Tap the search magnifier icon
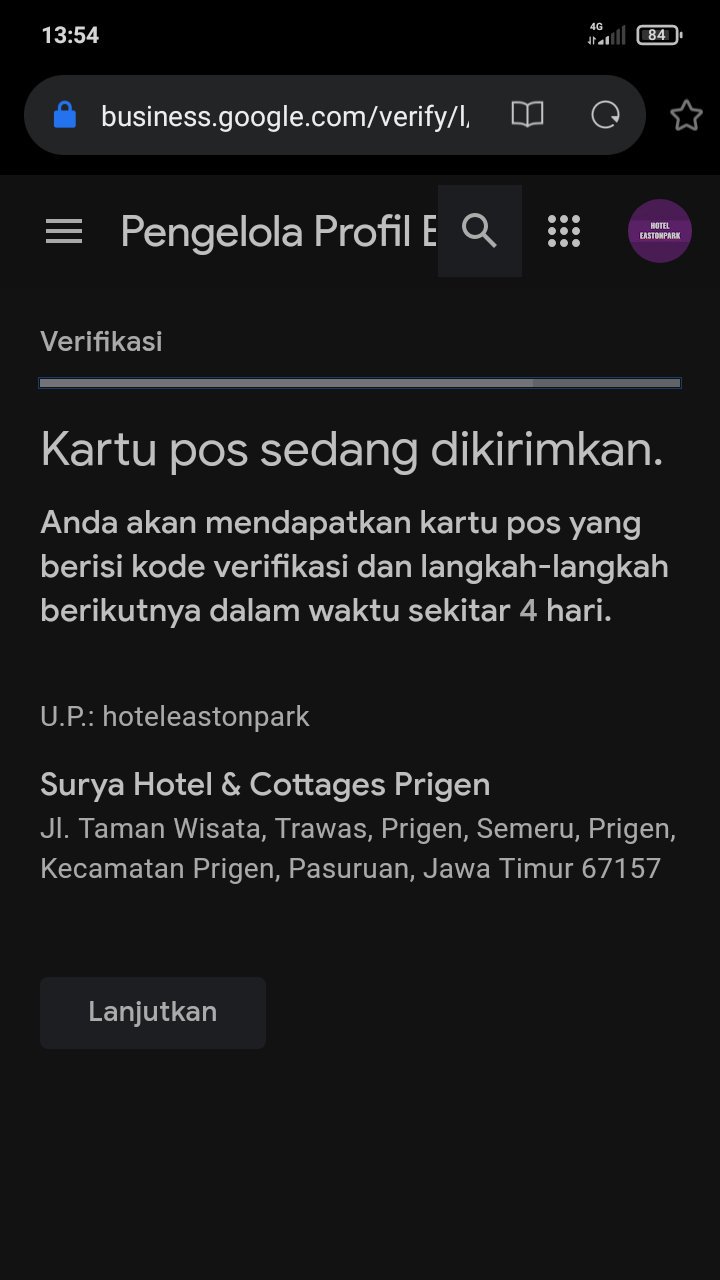This screenshot has height=1280, width=720. pos(480,231)
